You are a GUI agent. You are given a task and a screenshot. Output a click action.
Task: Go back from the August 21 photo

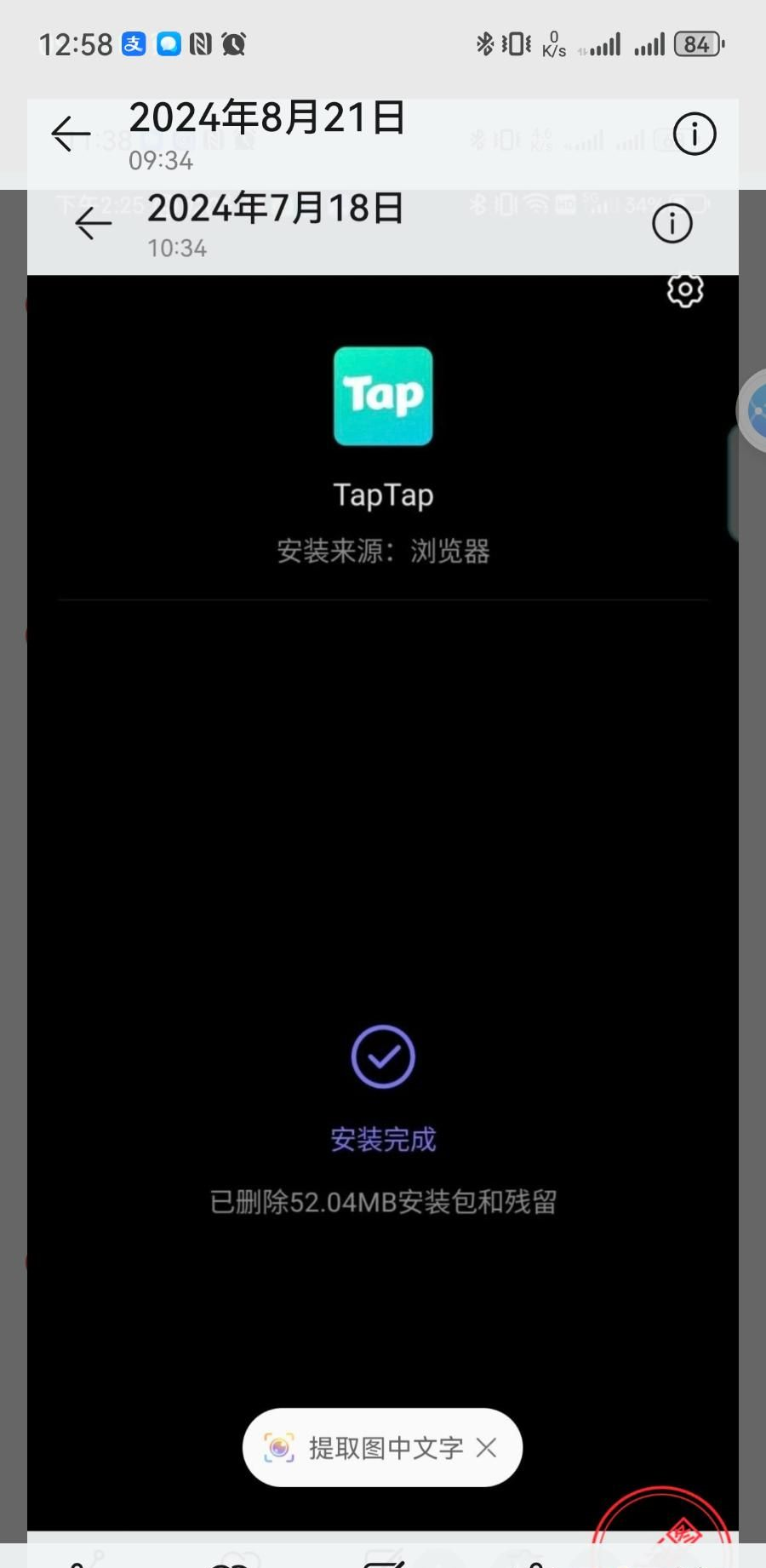71,134
